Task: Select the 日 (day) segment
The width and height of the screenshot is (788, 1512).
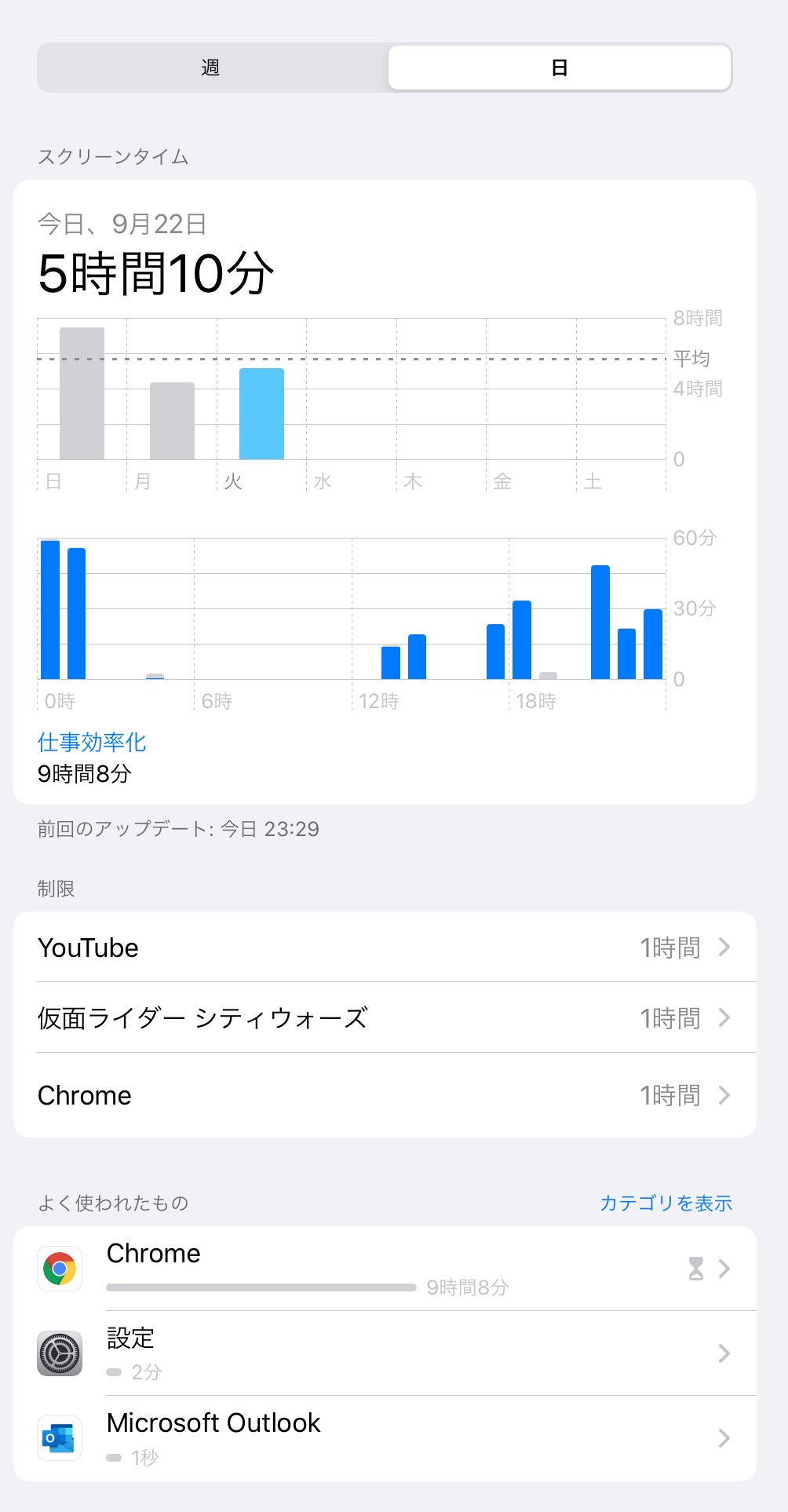Action: click(559, 68)
